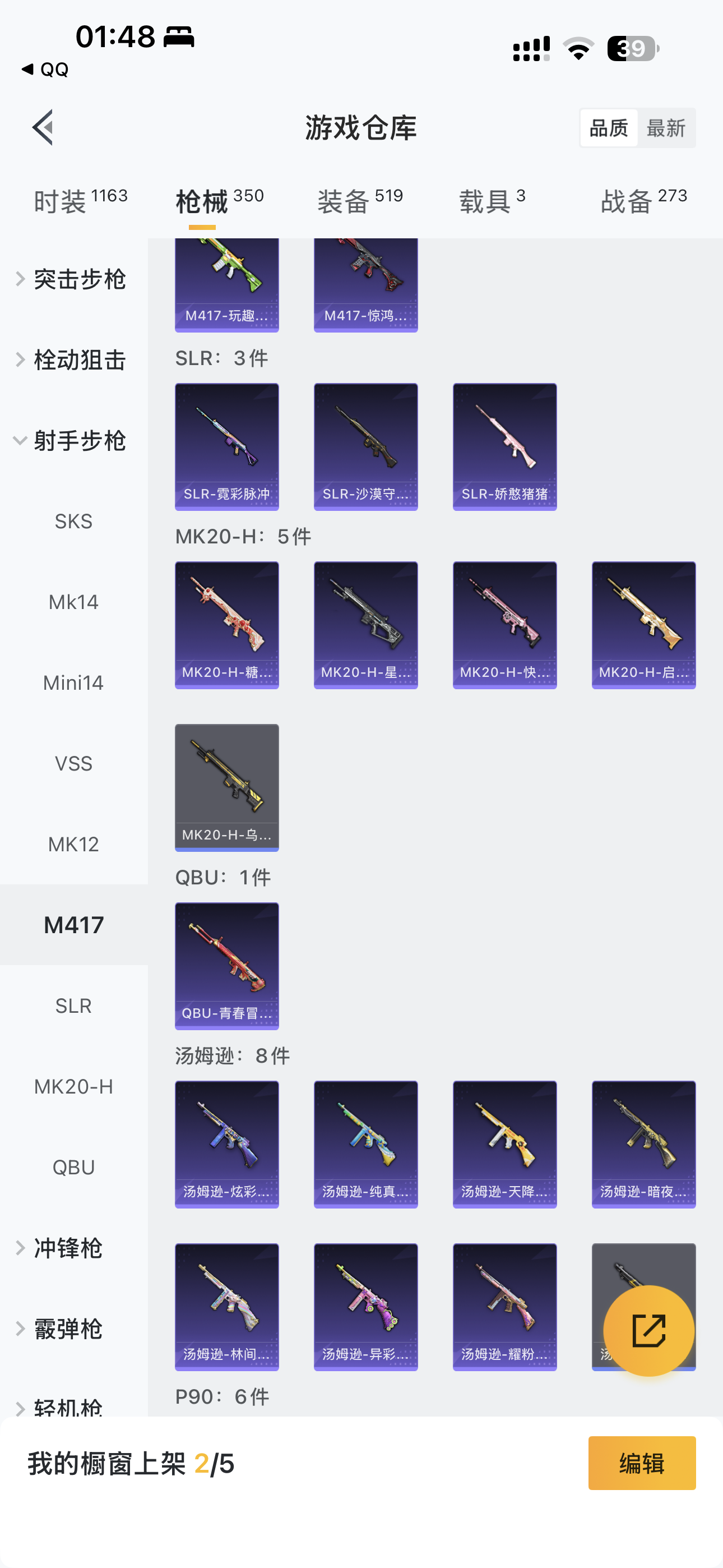Open the SLR-娇憨猪猪 skin

tap(504, 447)
